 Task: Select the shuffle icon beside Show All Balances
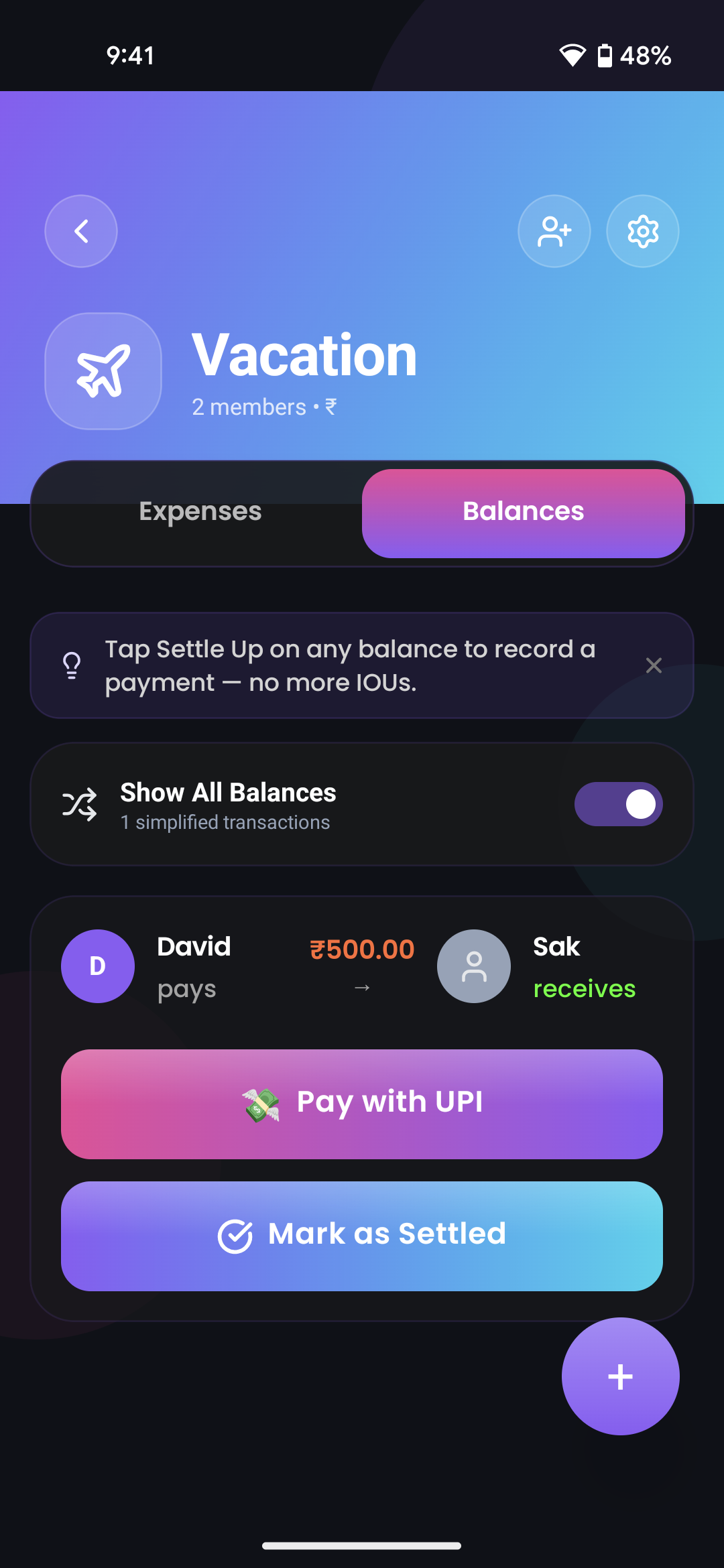[80, 803]
